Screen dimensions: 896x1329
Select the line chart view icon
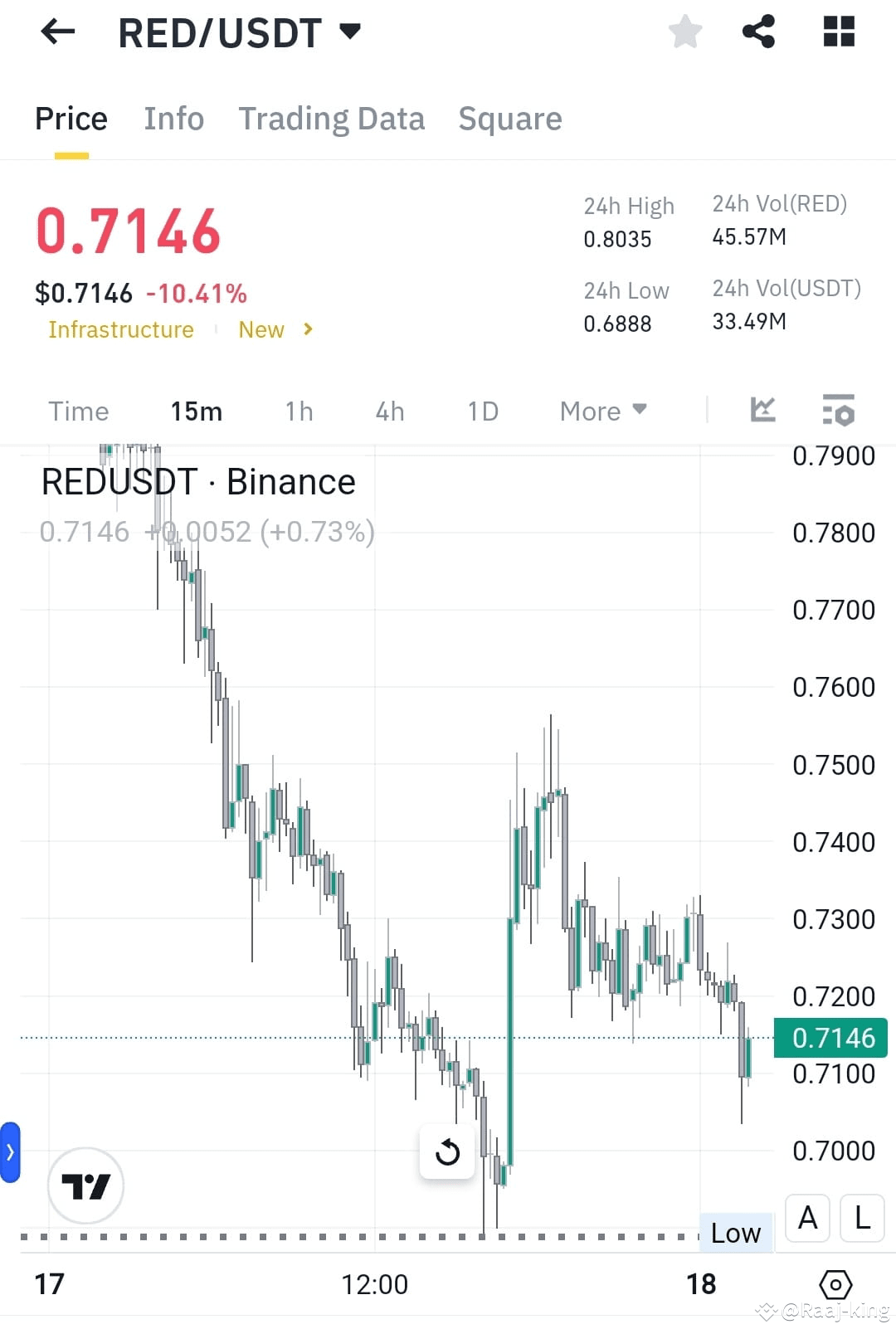(x=762, y=410)
